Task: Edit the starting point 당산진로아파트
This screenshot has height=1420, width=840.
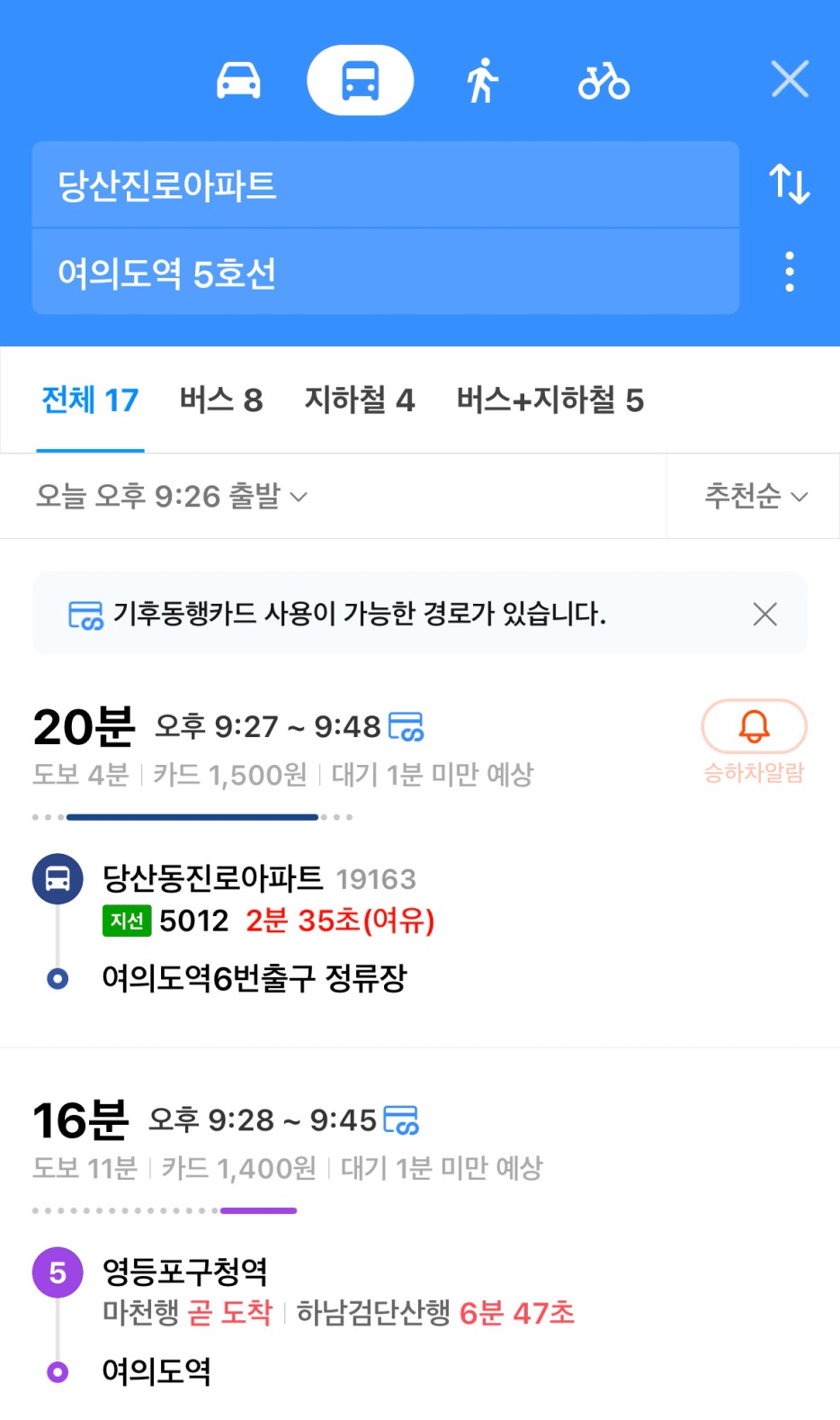Action: (385, 184)
